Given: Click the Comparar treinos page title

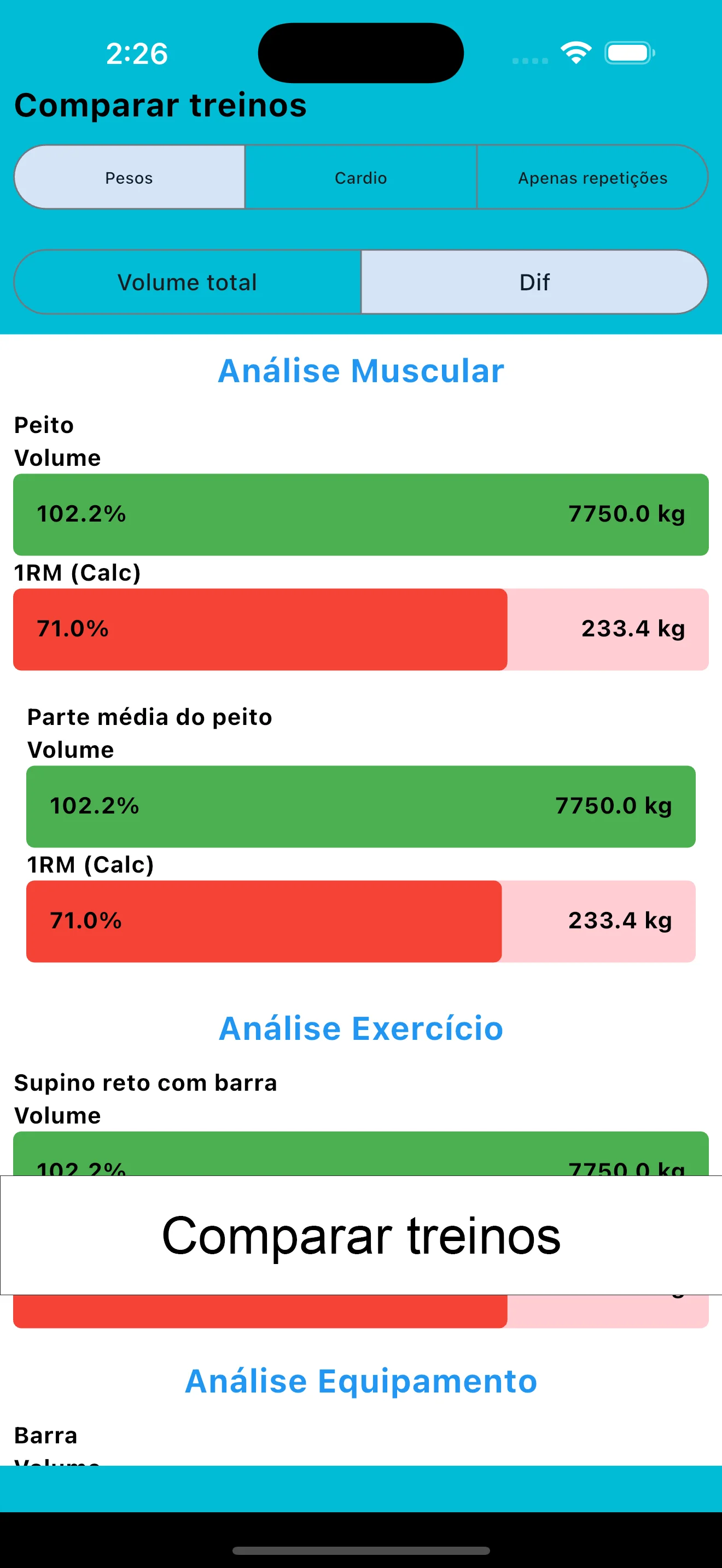Looking at the screenshot, I should coord(160,106).
